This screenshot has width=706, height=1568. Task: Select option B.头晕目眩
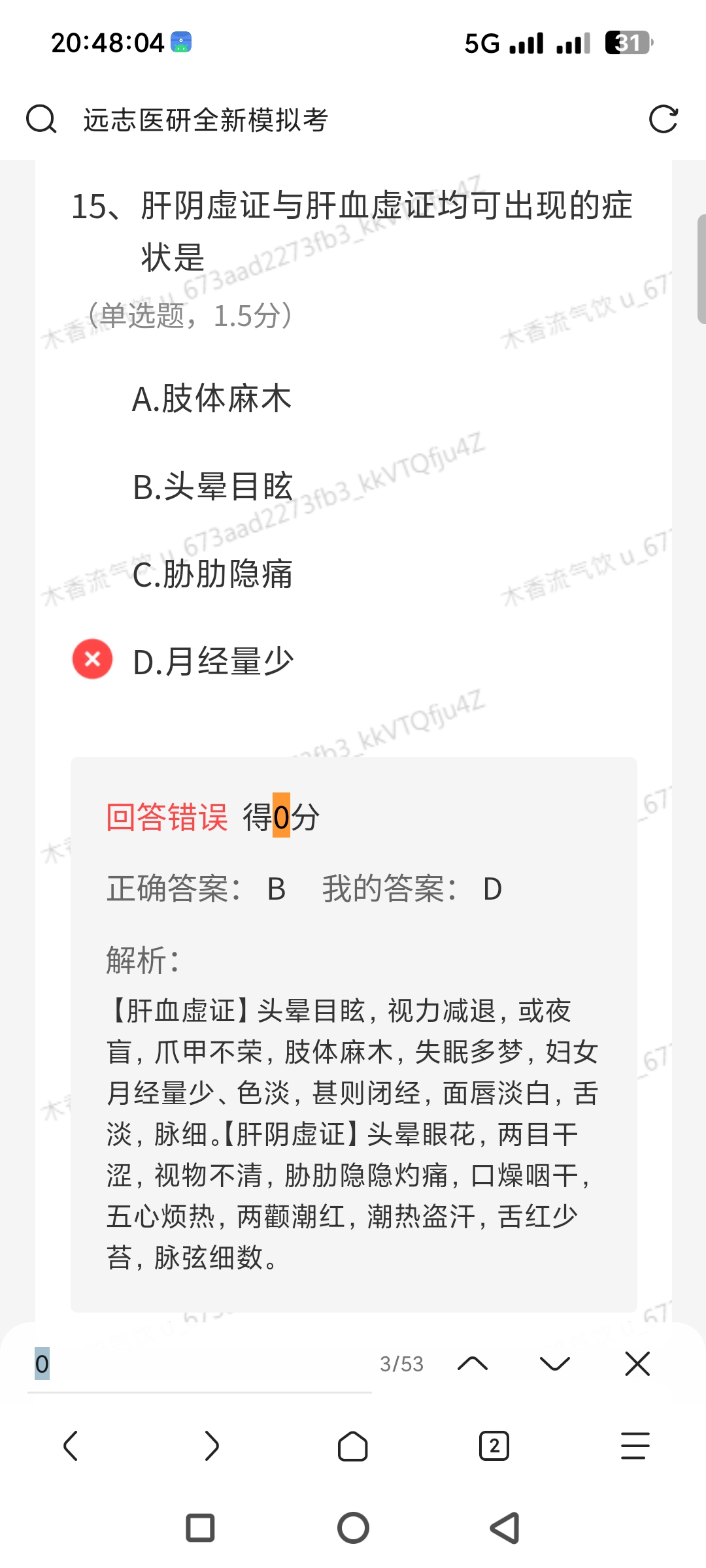tap(212, 487)
